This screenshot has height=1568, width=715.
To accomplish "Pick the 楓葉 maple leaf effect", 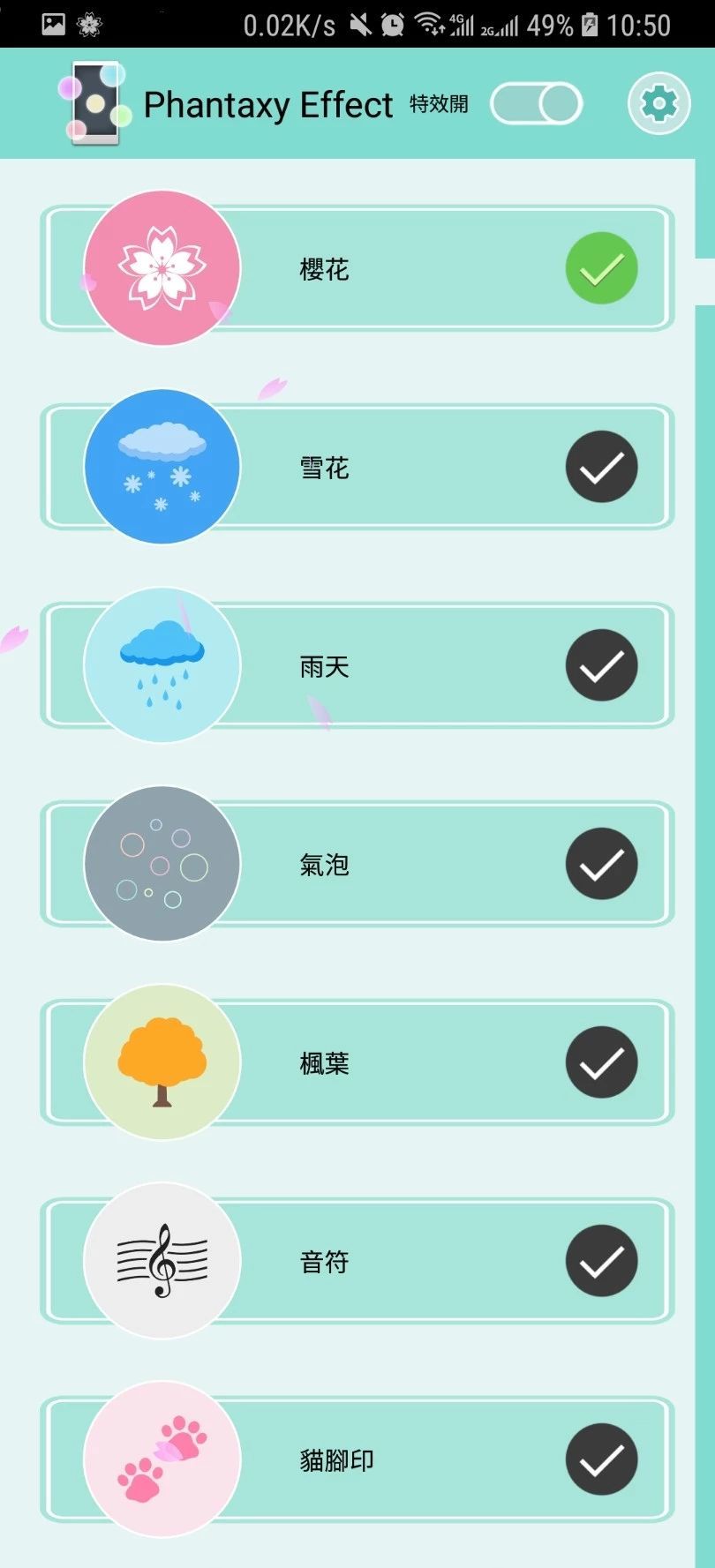I will tap(357, 1062).
